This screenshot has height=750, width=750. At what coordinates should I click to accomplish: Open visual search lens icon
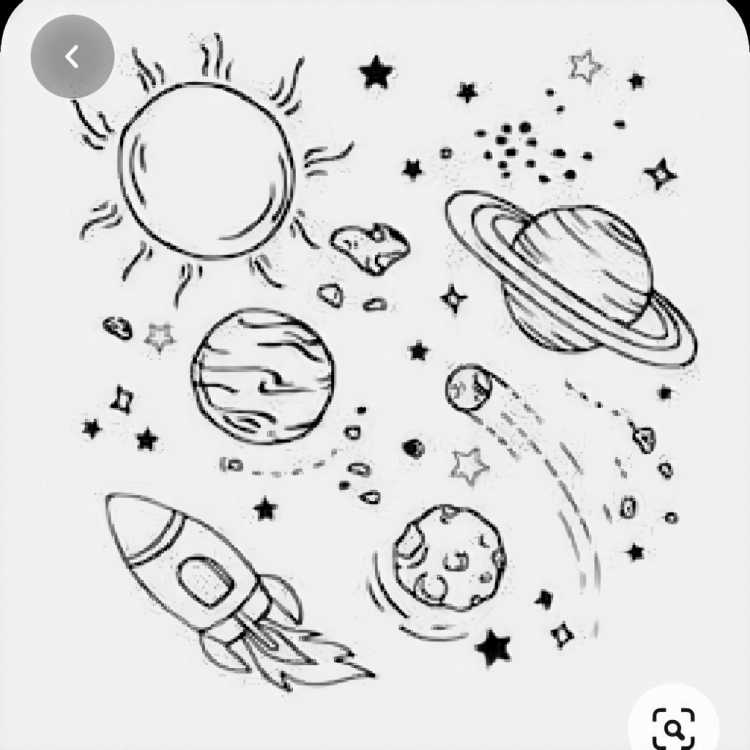[674, 723]
